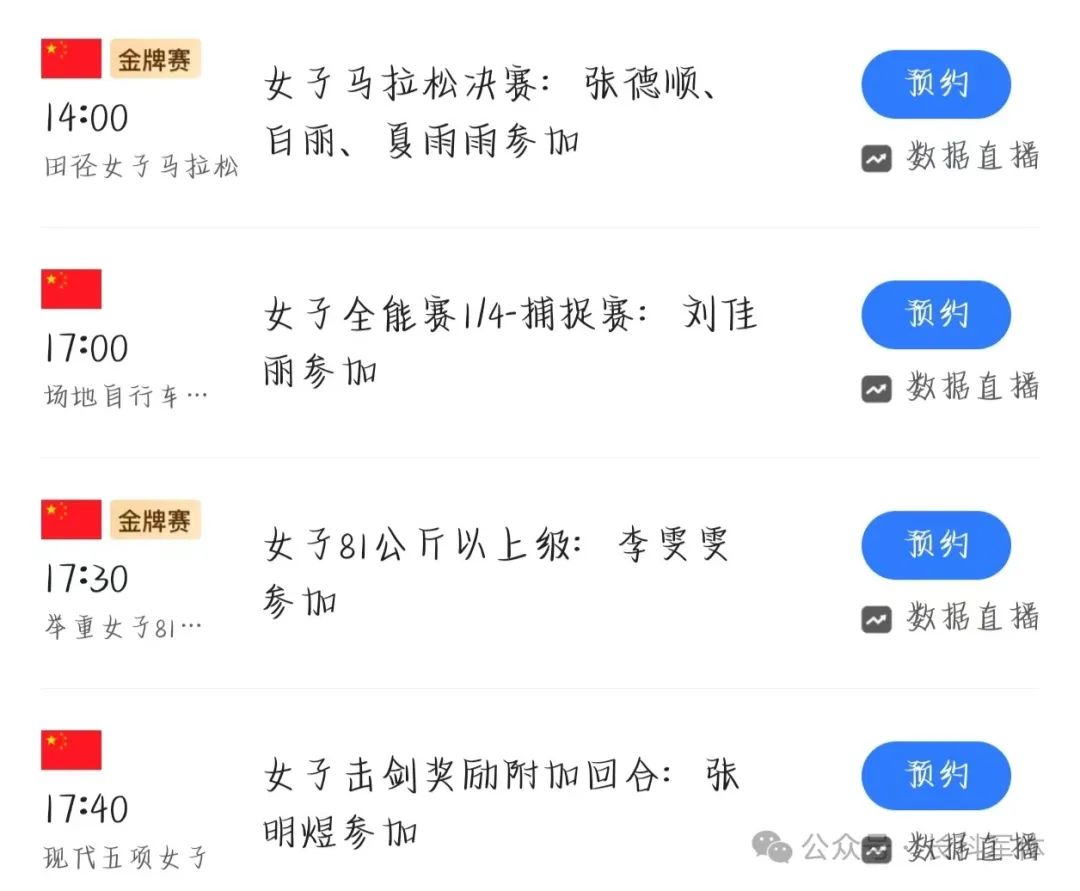This screenshot has height=891, width=1080.
Task: Reserve the 17:40 女子击剑奖励附加回合 event
Action: [x=935, y=776]
